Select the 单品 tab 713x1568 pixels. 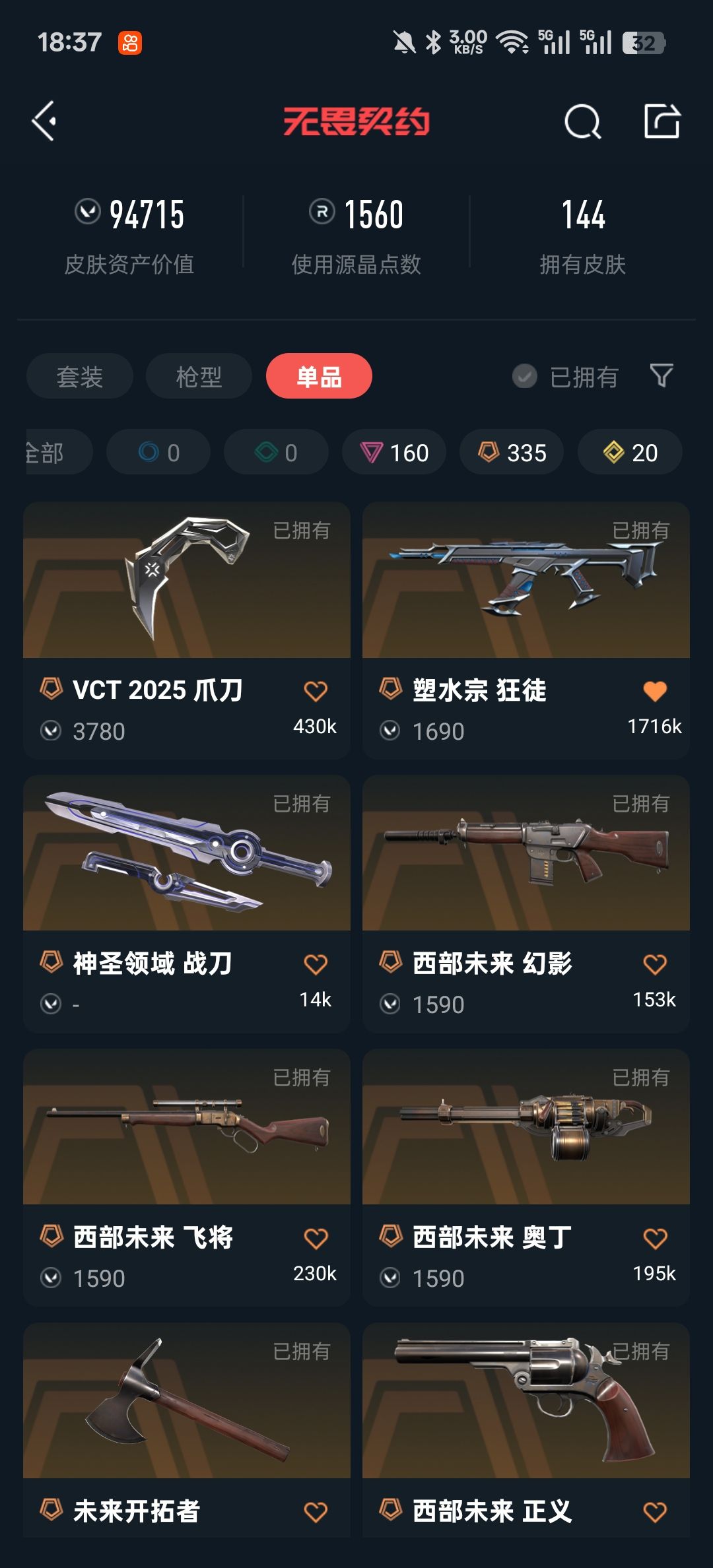319,376
